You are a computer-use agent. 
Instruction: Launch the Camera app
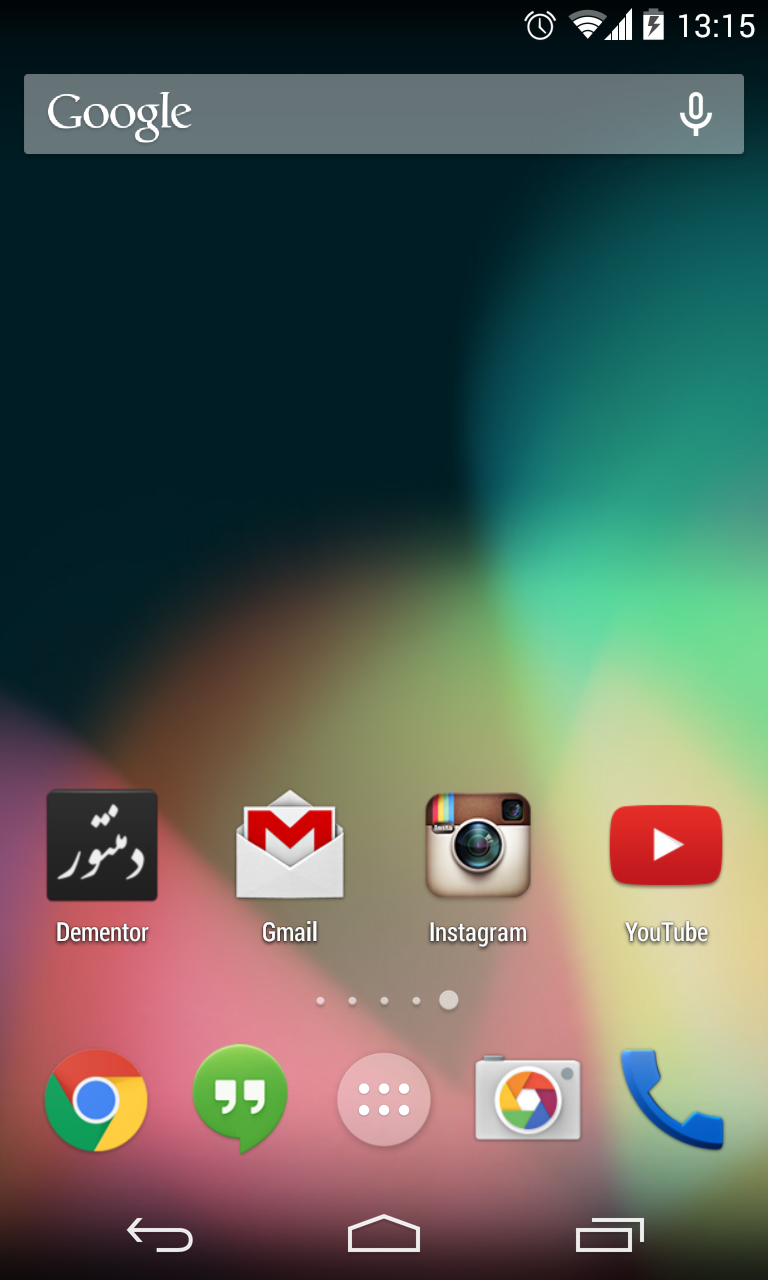[528, 1098]
